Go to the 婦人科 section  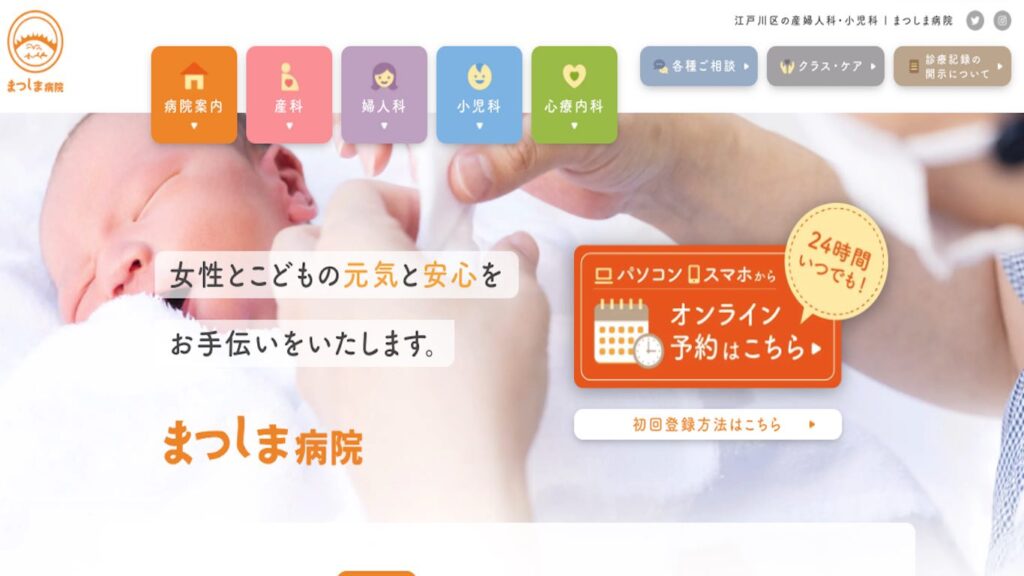click(x=384, y=94)
